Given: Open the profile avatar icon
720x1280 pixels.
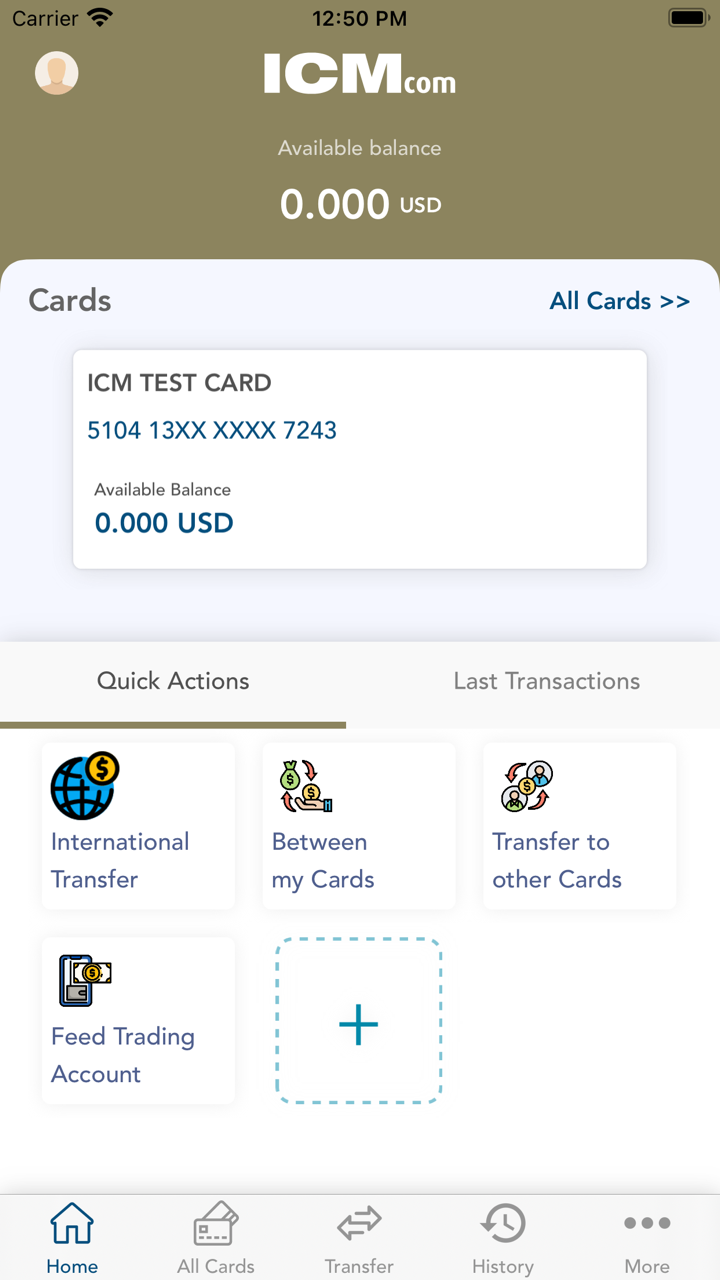Looking at the screenshot, I should pyautogui.click(x=57, y=73).
